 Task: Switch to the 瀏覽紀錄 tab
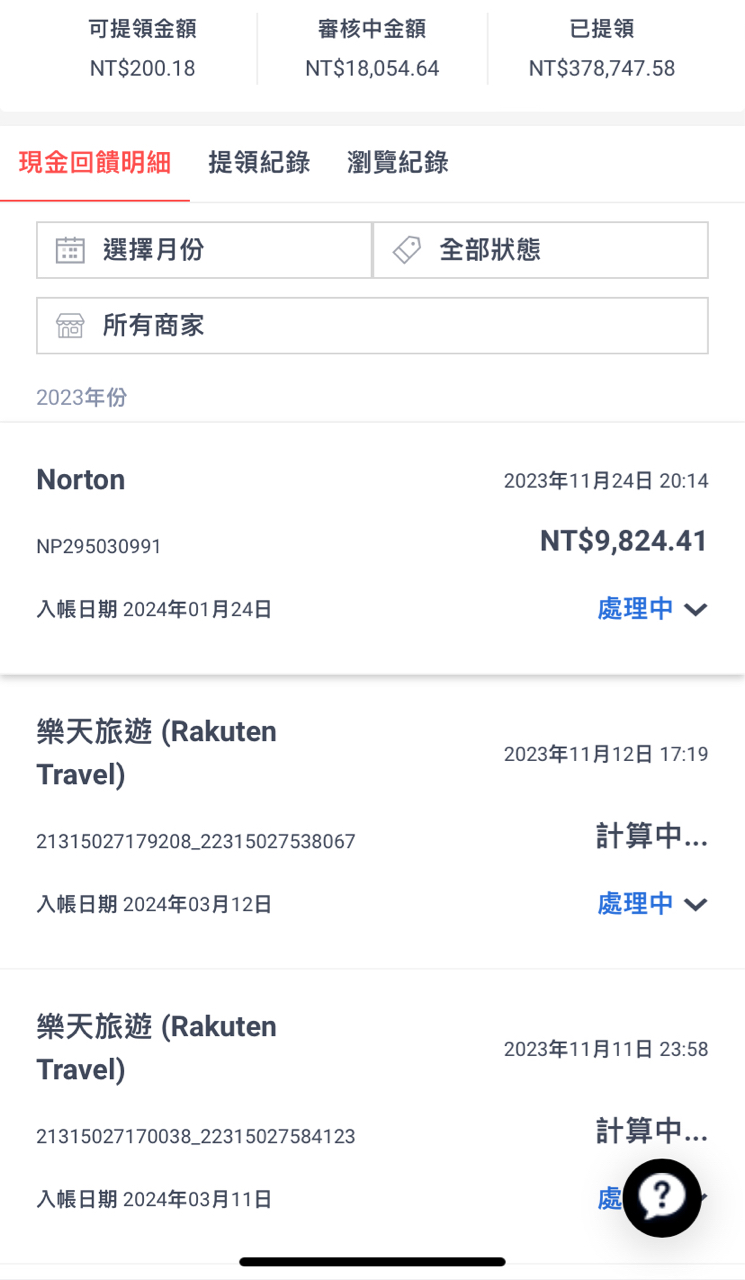(x=397, y=163)
